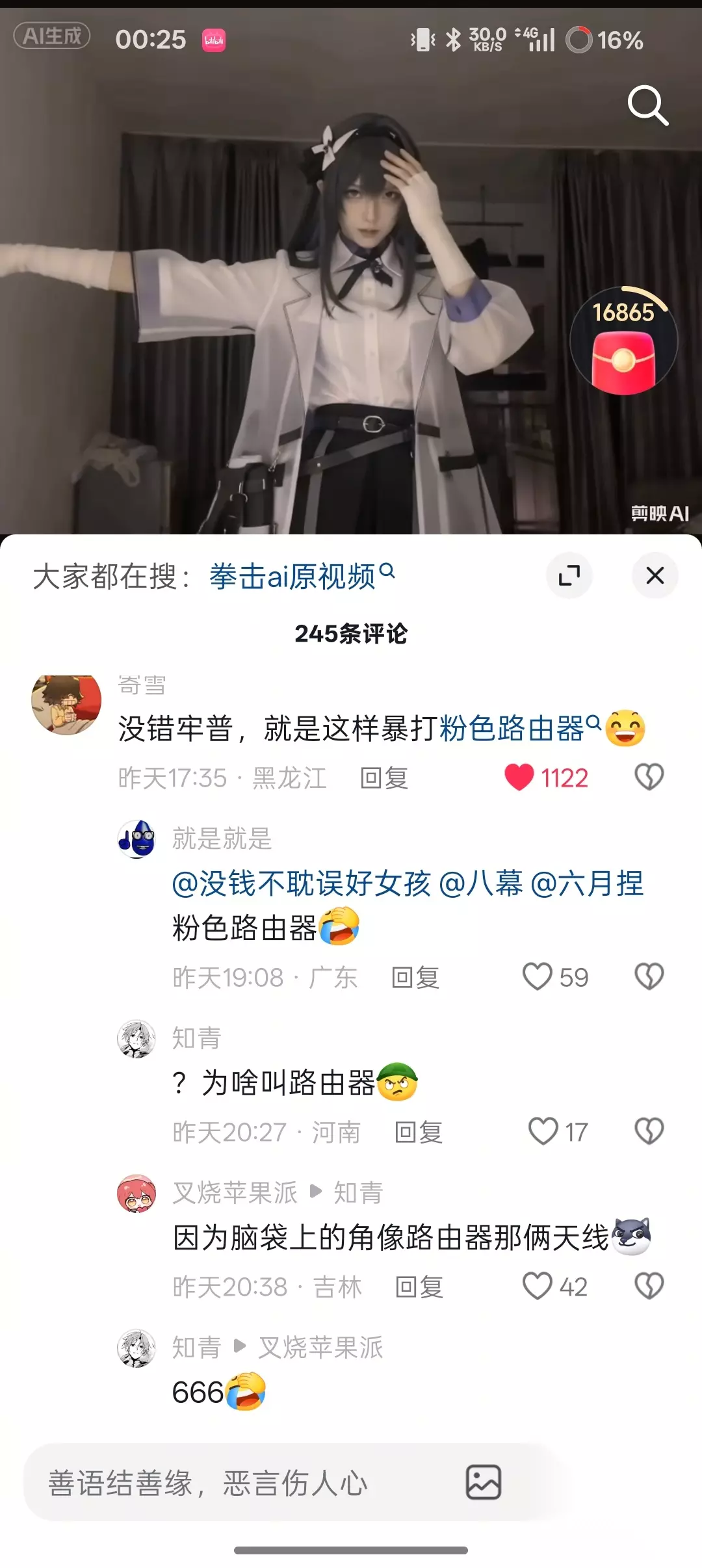This screenshot has height=1568, width=702.
Task: Open the search magnifier over the video
Action: (x=647, y=105)
